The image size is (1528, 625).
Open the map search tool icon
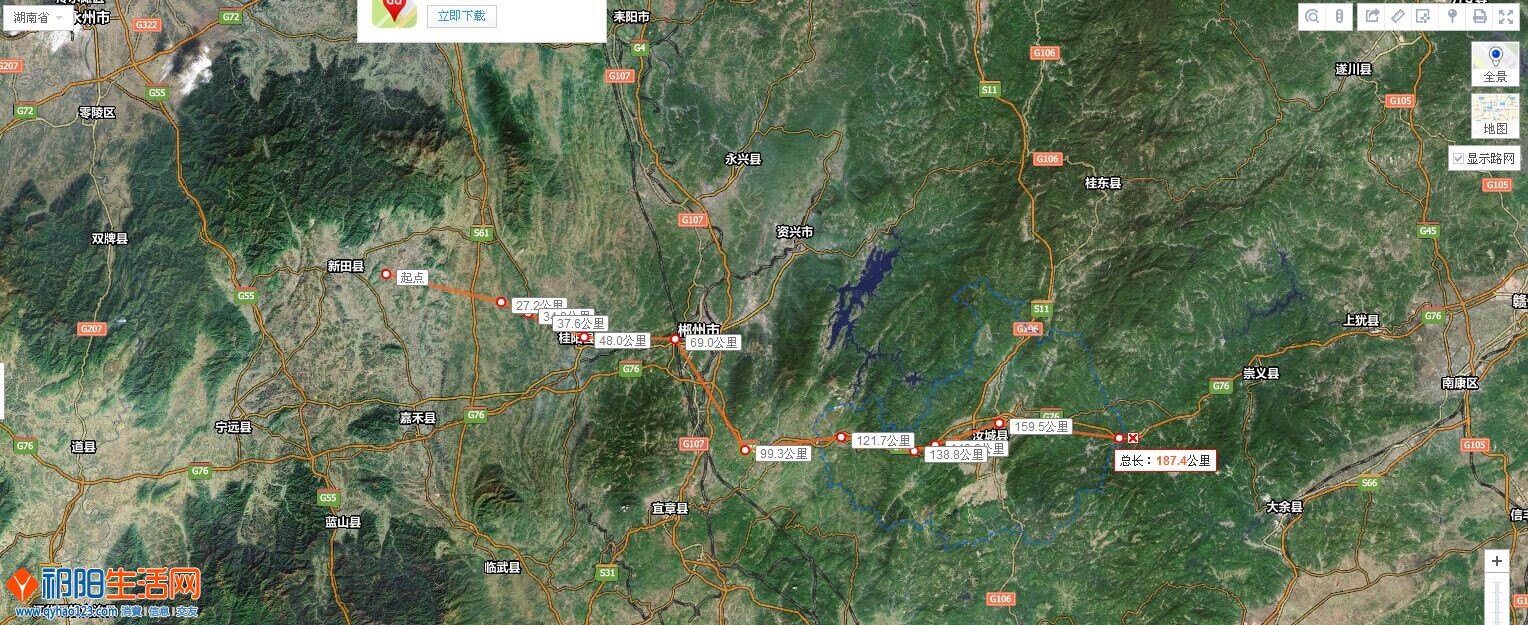pyautogui.click(x=1311, y=16)
